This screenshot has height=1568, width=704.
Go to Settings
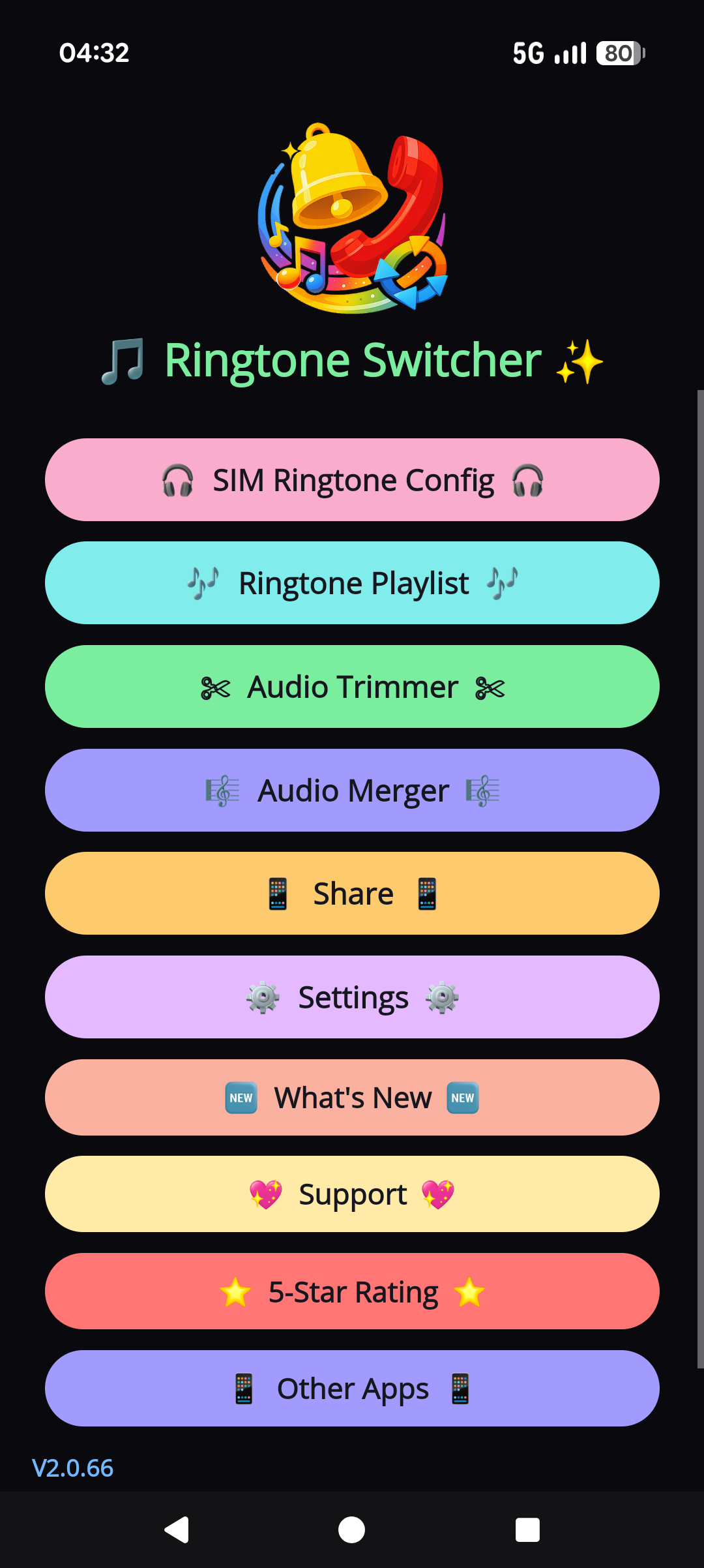352,997
